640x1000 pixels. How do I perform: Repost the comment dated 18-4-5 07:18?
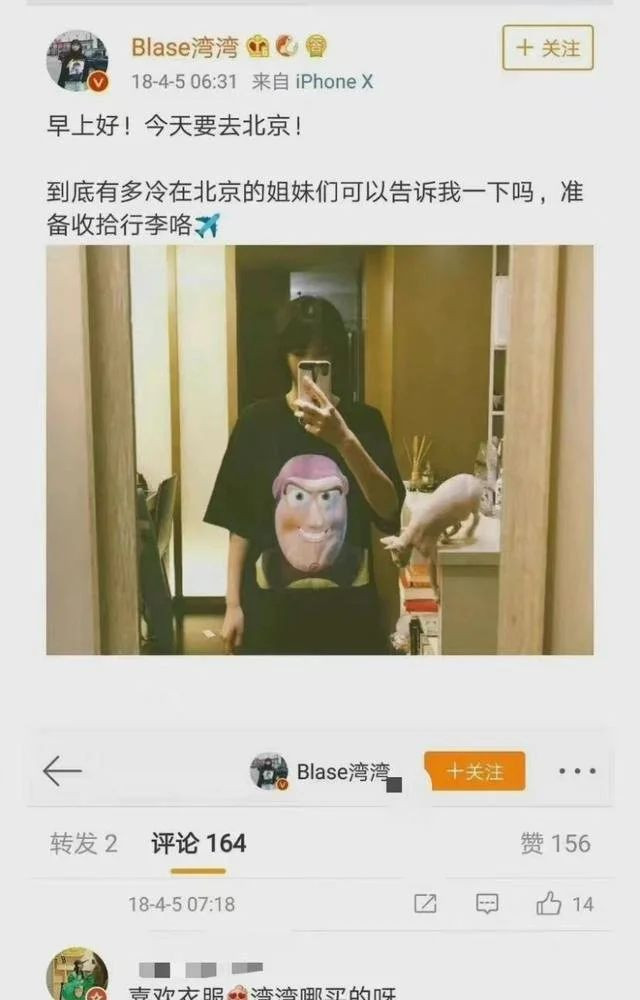pos(425,904)
